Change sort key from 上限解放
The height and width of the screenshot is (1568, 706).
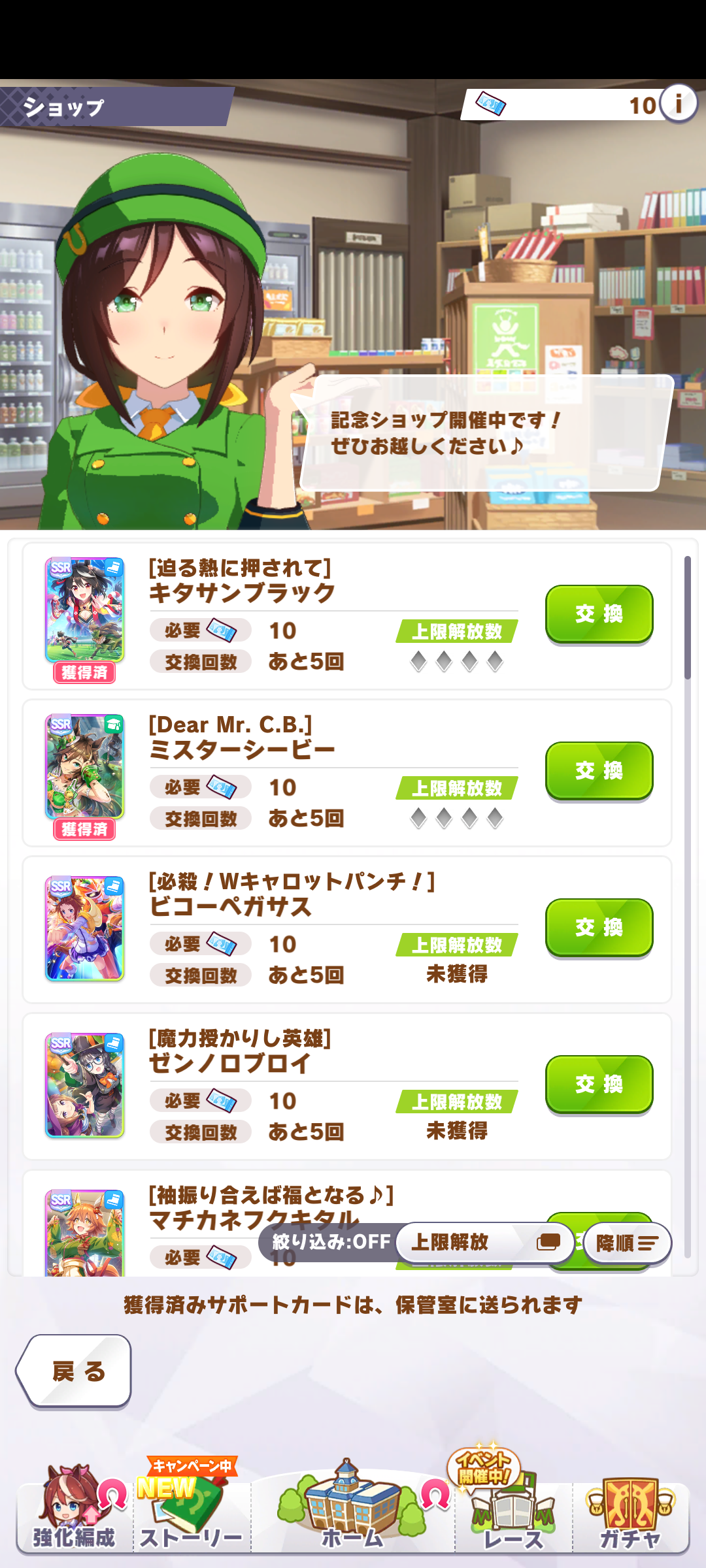(484, 1242)
